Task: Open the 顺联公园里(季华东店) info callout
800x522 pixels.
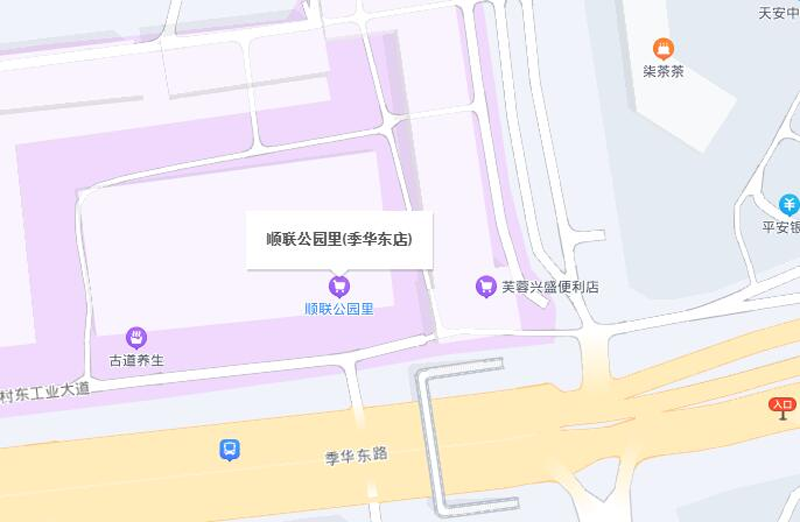Action: tap(339, 240)
